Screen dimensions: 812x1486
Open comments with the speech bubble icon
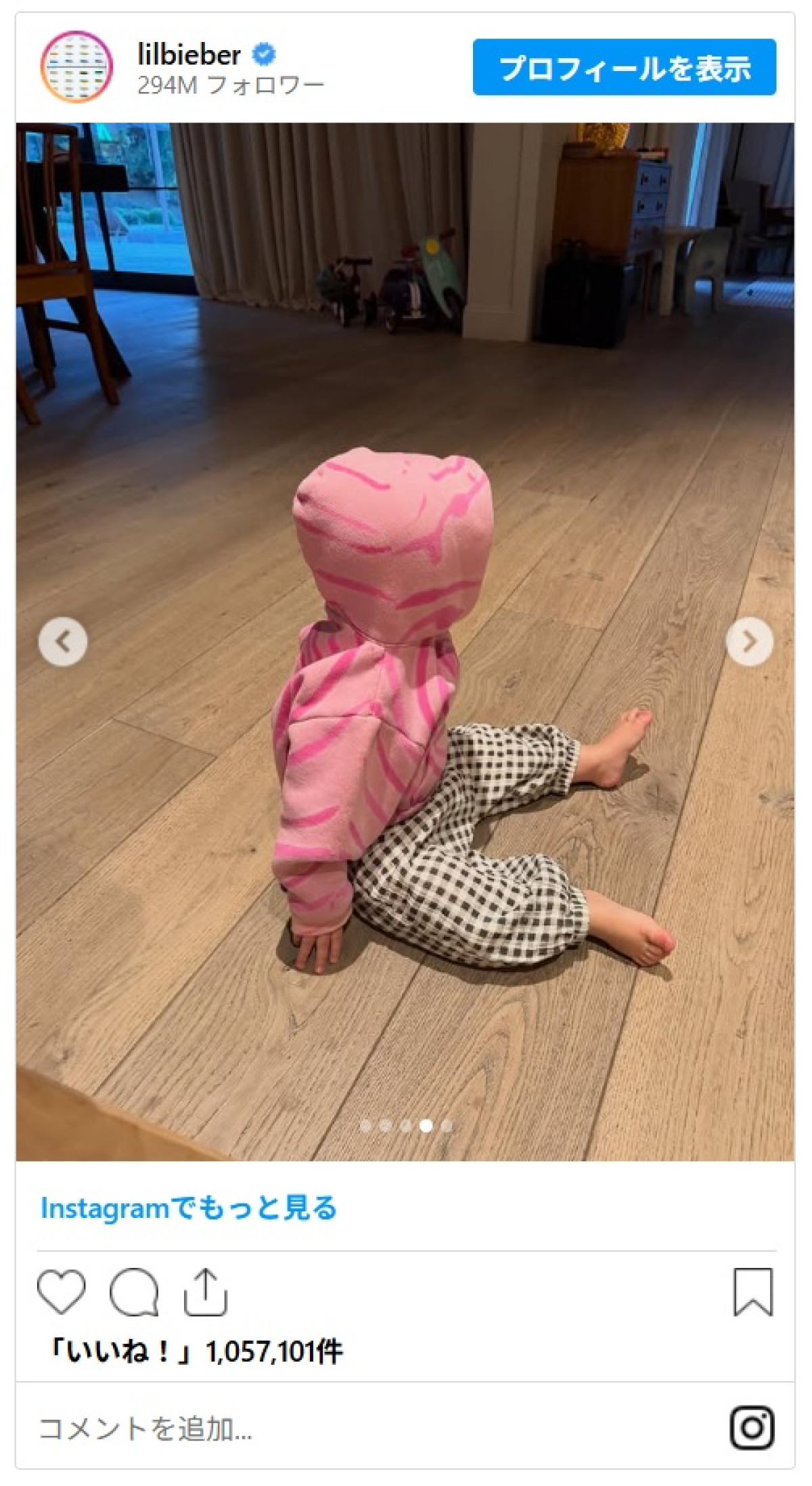(x=134, y=1292)
